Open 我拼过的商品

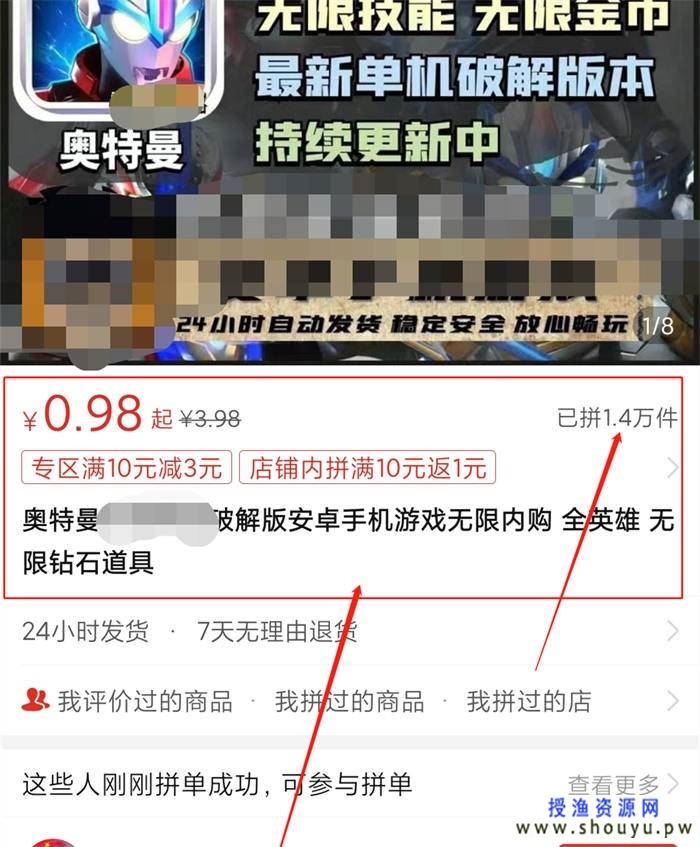pyautogui.click(x=349, y=701)
